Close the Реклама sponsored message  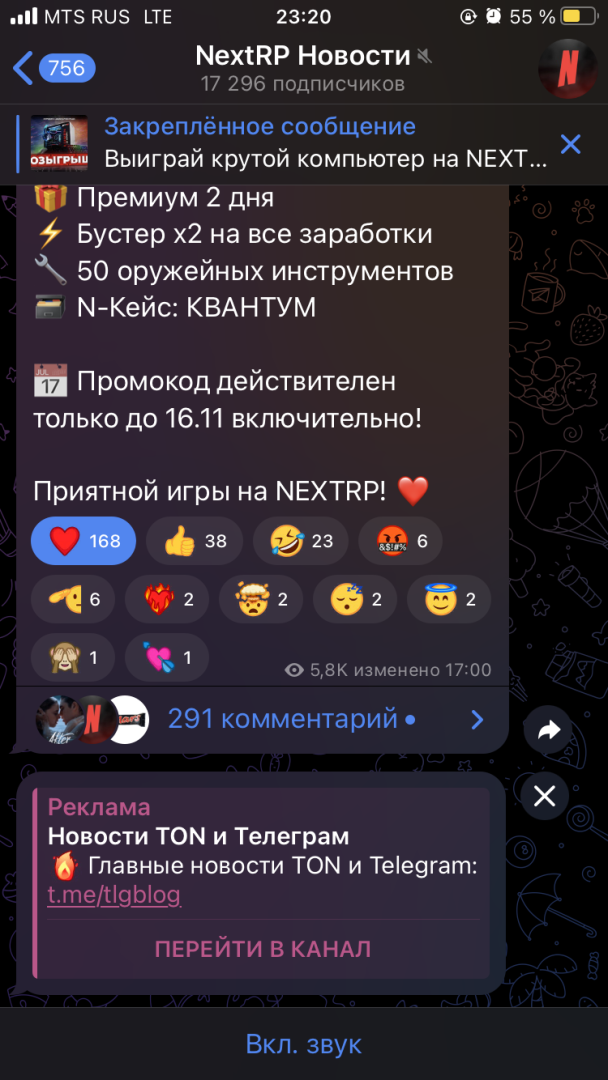[544, 796]
